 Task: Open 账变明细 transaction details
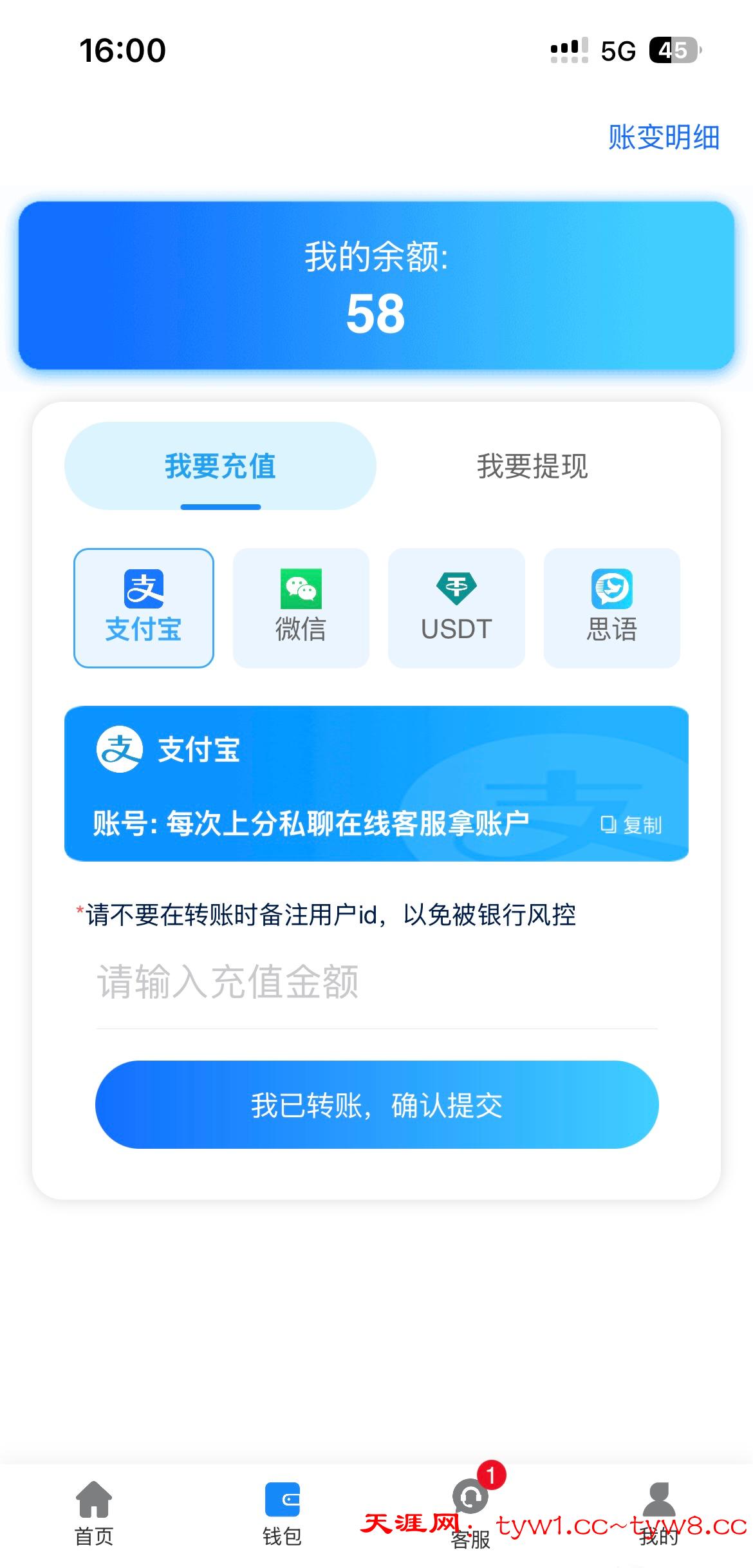tap(664, 137)
